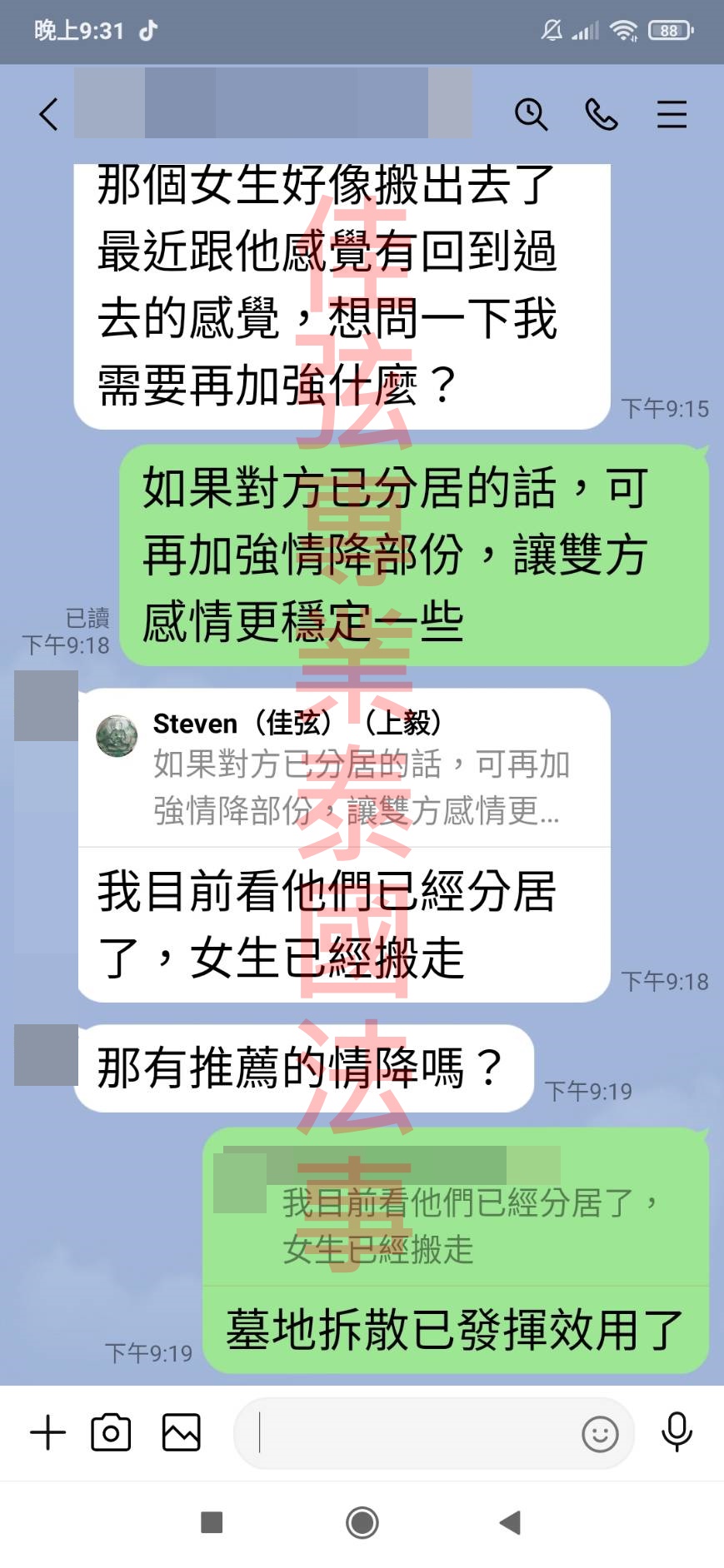724x1568 pixels.
Task: Open the plus attachment menu
Action: point(47,1433)
